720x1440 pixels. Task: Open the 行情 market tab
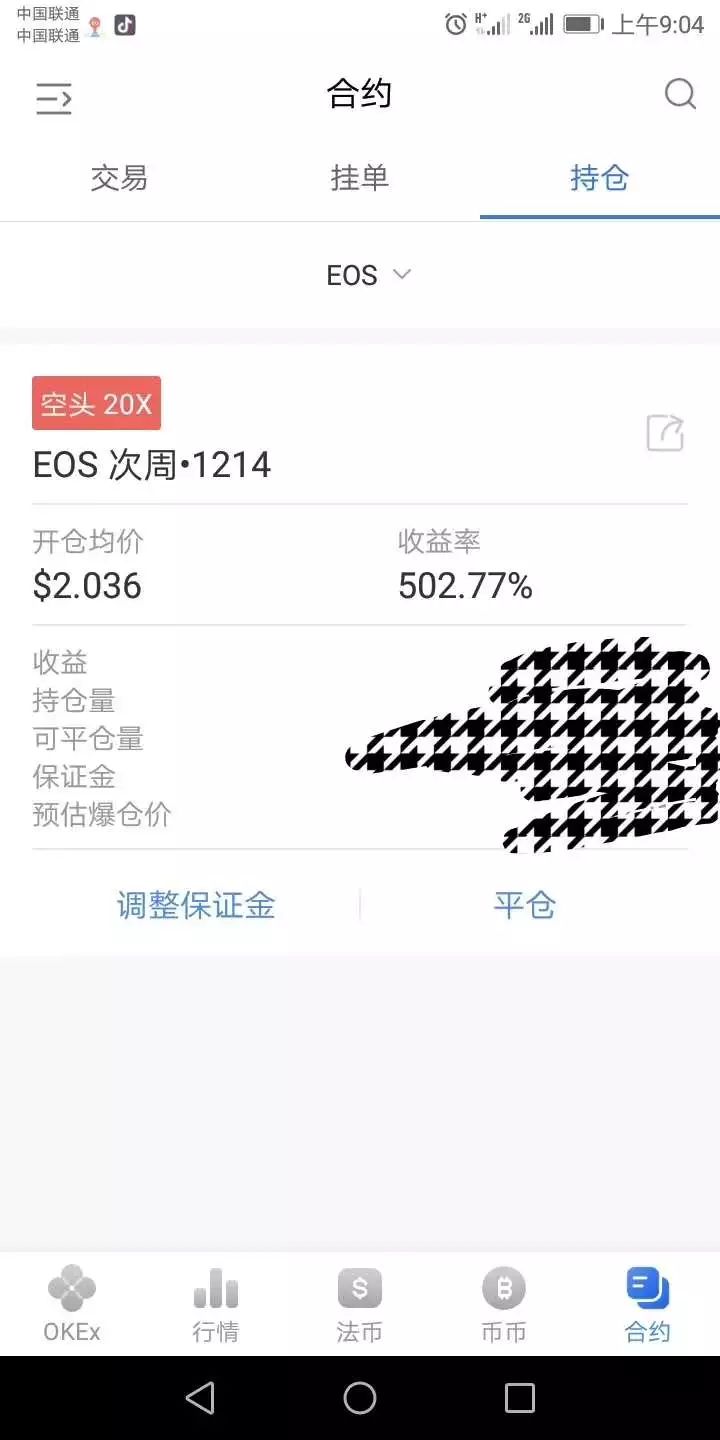[216, 1303]
